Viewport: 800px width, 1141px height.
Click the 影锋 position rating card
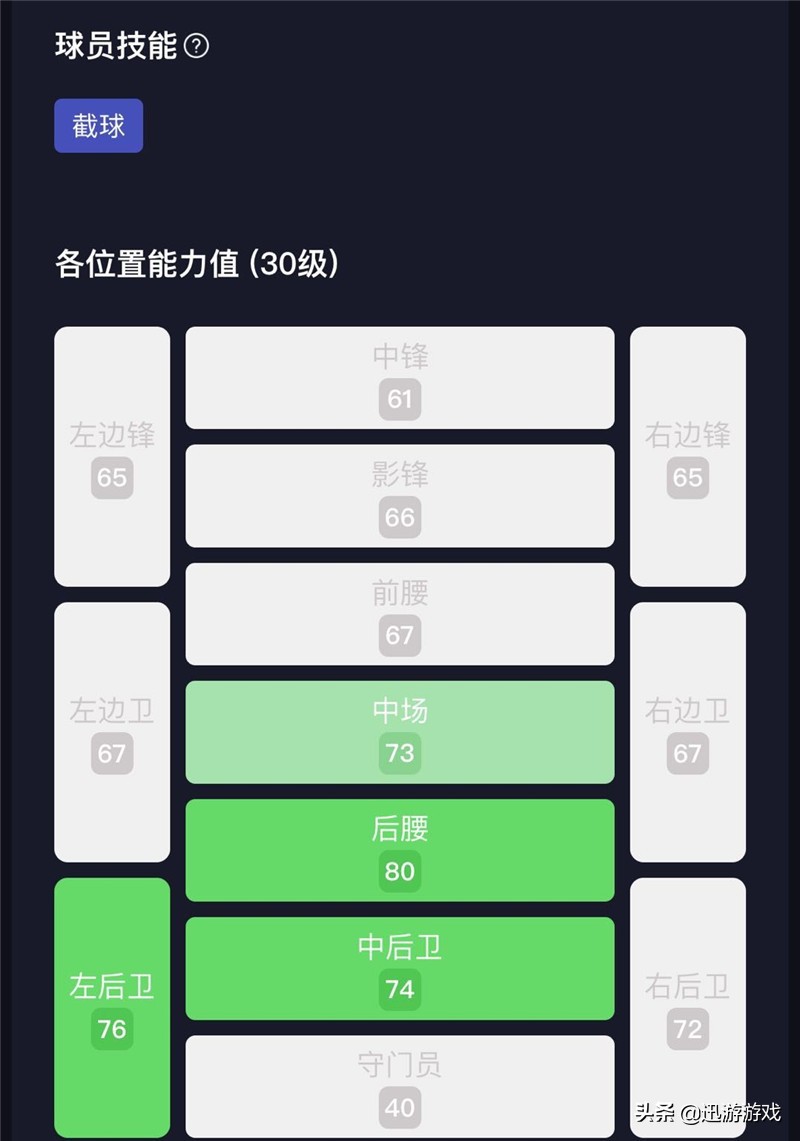pos(400,496)
